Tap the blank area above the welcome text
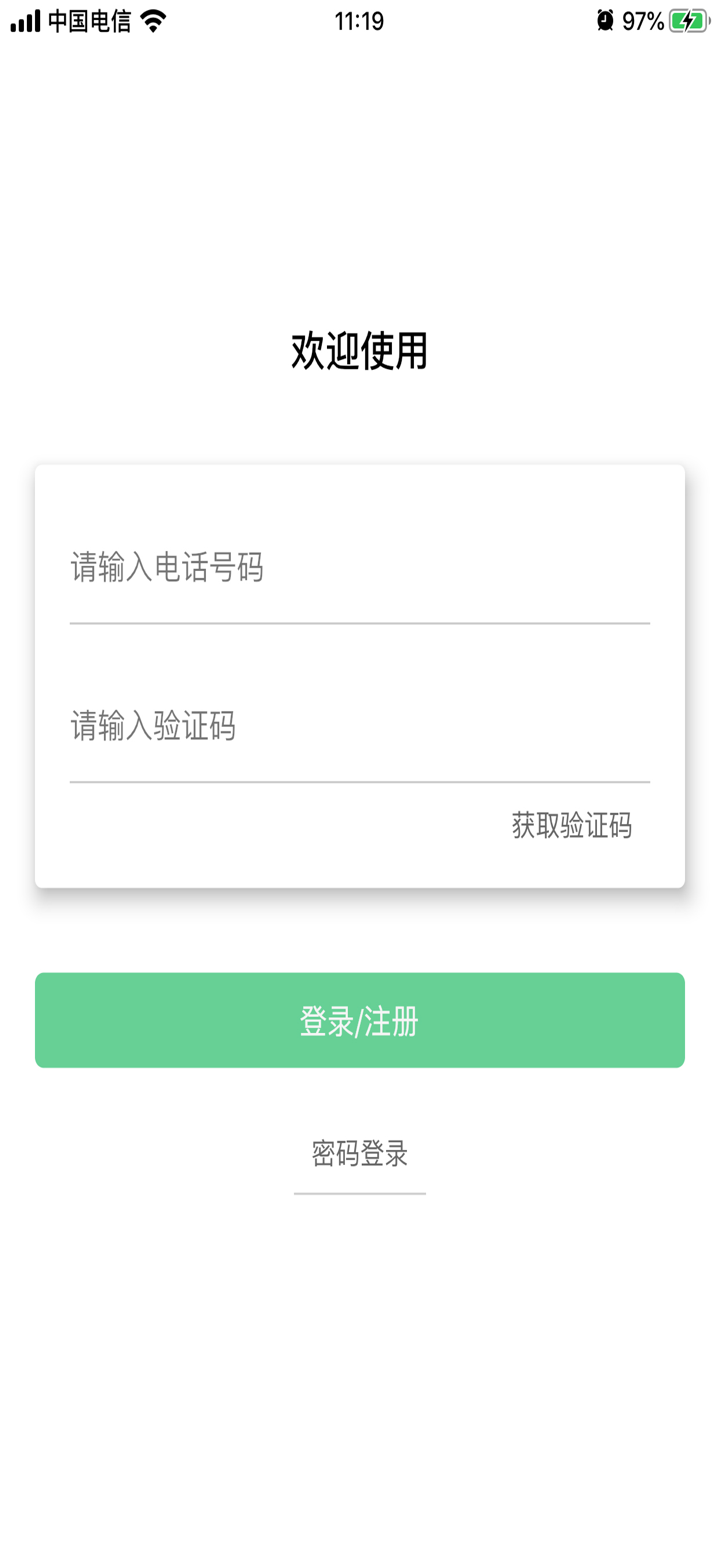This screenshot has width=720, height=1558. pos(360,180)
